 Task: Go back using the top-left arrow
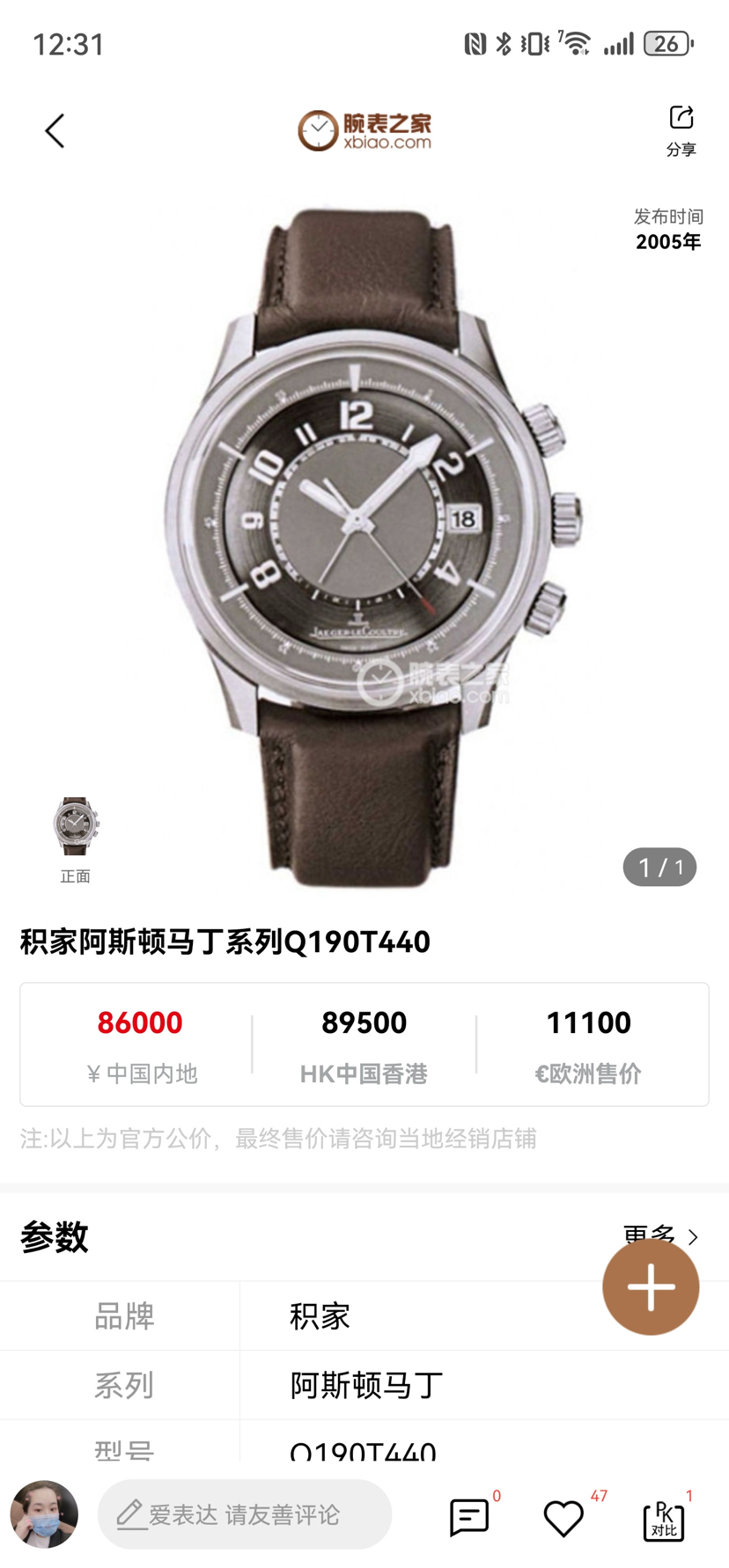pyautogui.click(x=55, y=131)
